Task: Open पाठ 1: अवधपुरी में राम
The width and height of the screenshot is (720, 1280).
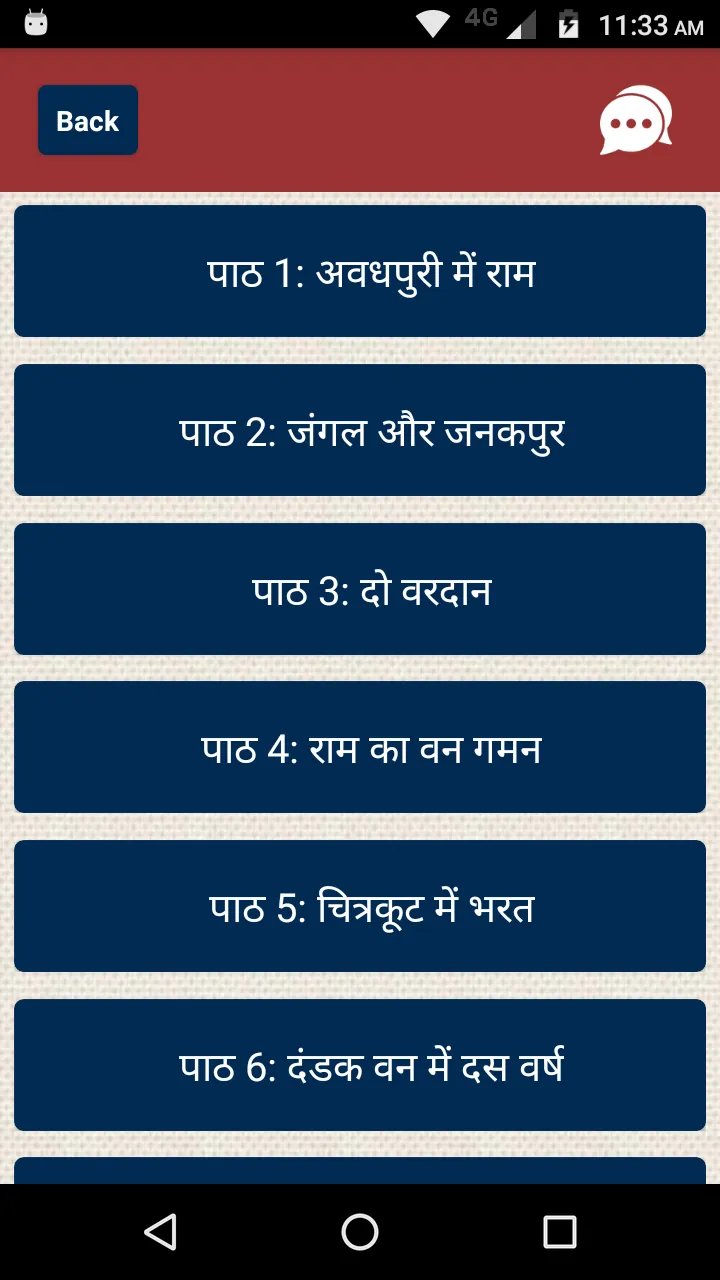Action: pos(360,271)
